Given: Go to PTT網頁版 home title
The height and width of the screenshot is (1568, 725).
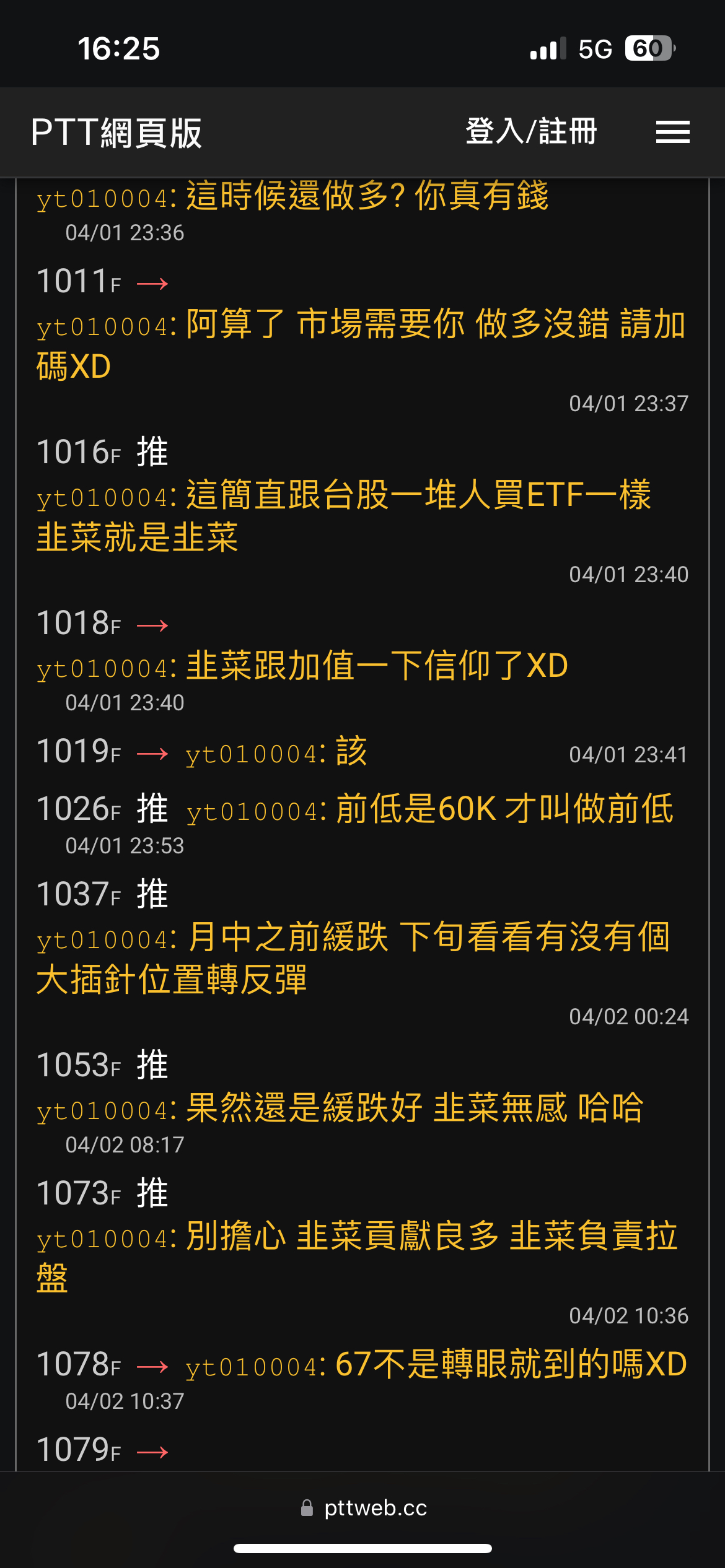Looking at the screenshot, I should 116,133.
